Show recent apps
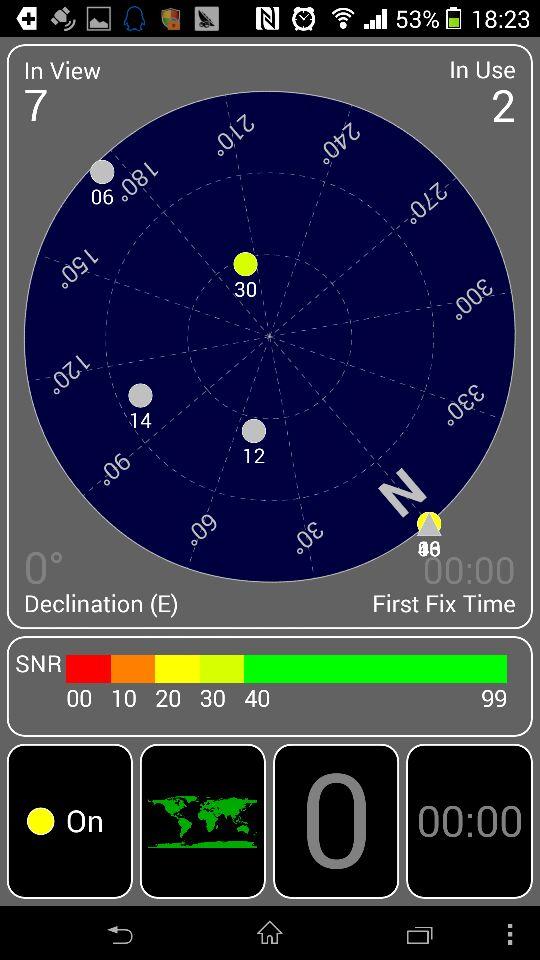 point(420,934)
